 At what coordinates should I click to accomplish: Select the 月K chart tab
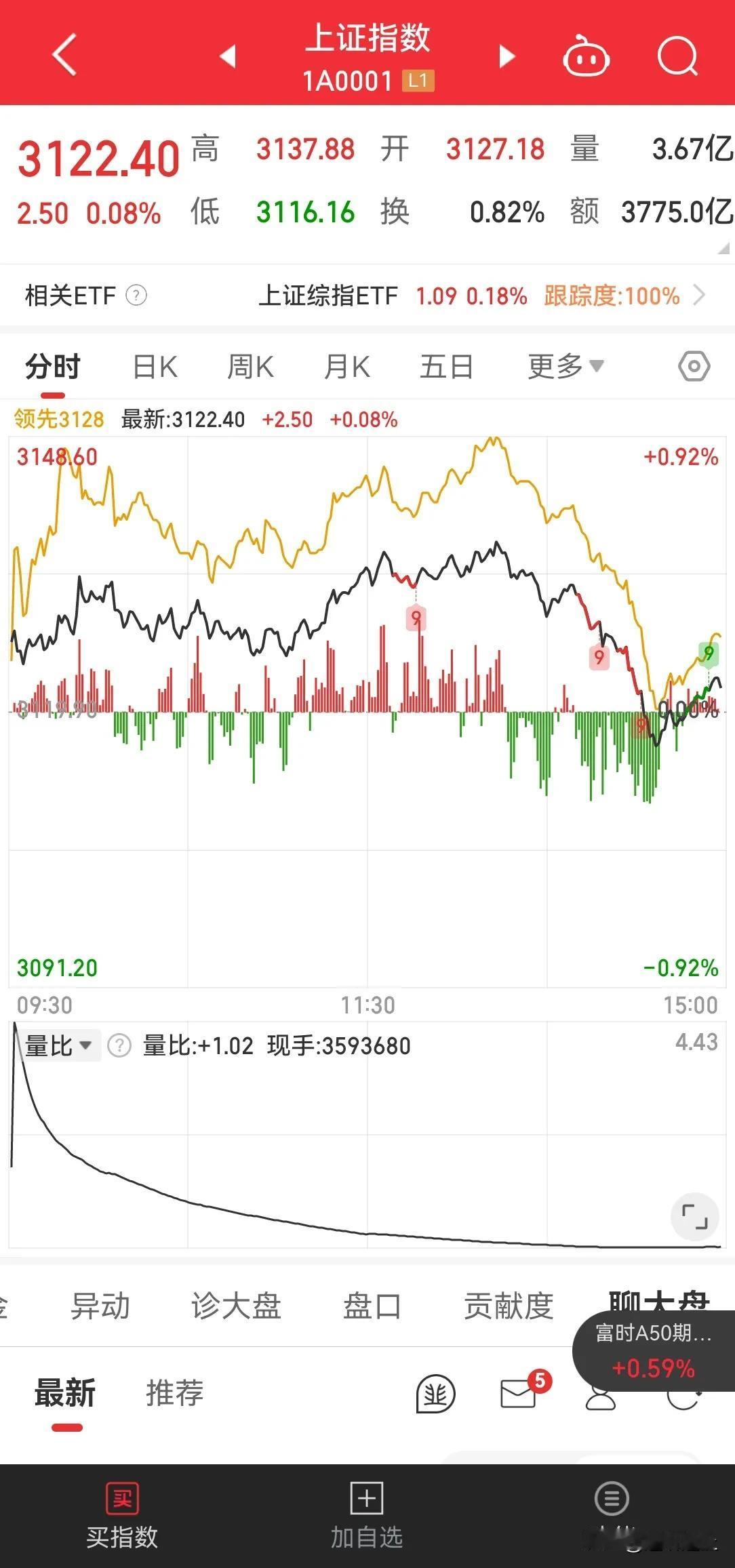coord(346,367)
